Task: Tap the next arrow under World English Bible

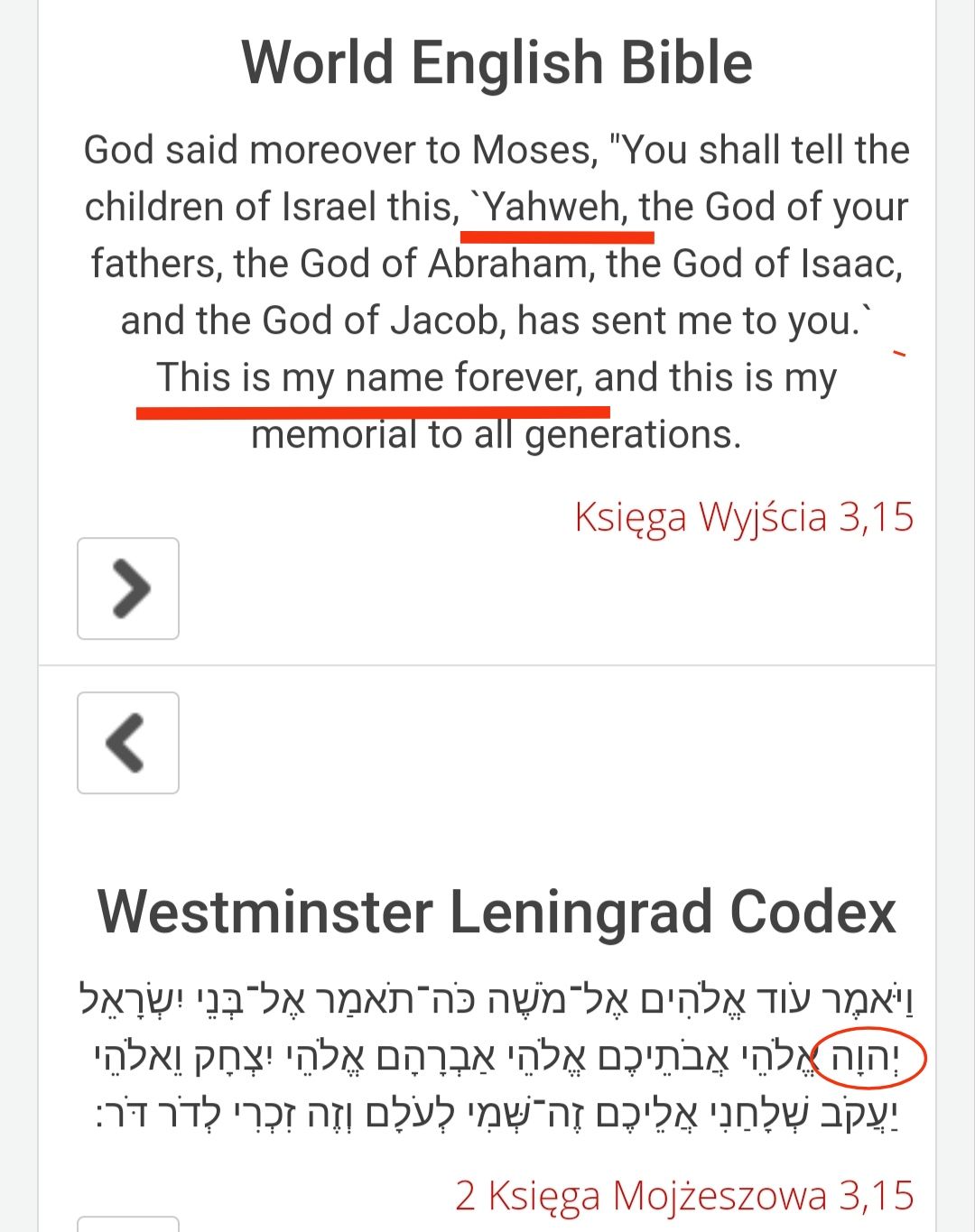Action: click(x=128, y=588)
